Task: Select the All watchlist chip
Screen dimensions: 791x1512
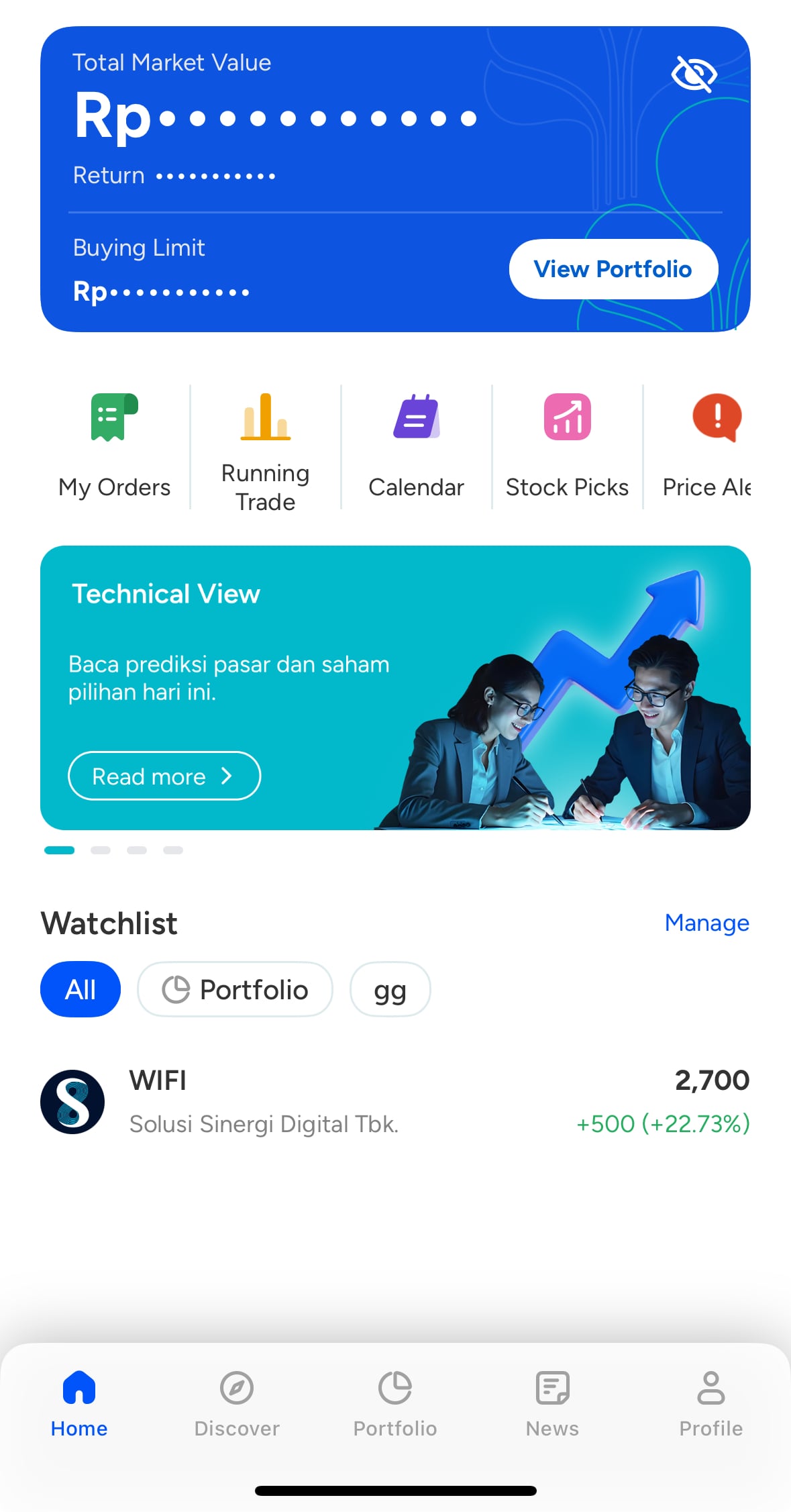Action: pyautogui.click(x=81, y=989)
